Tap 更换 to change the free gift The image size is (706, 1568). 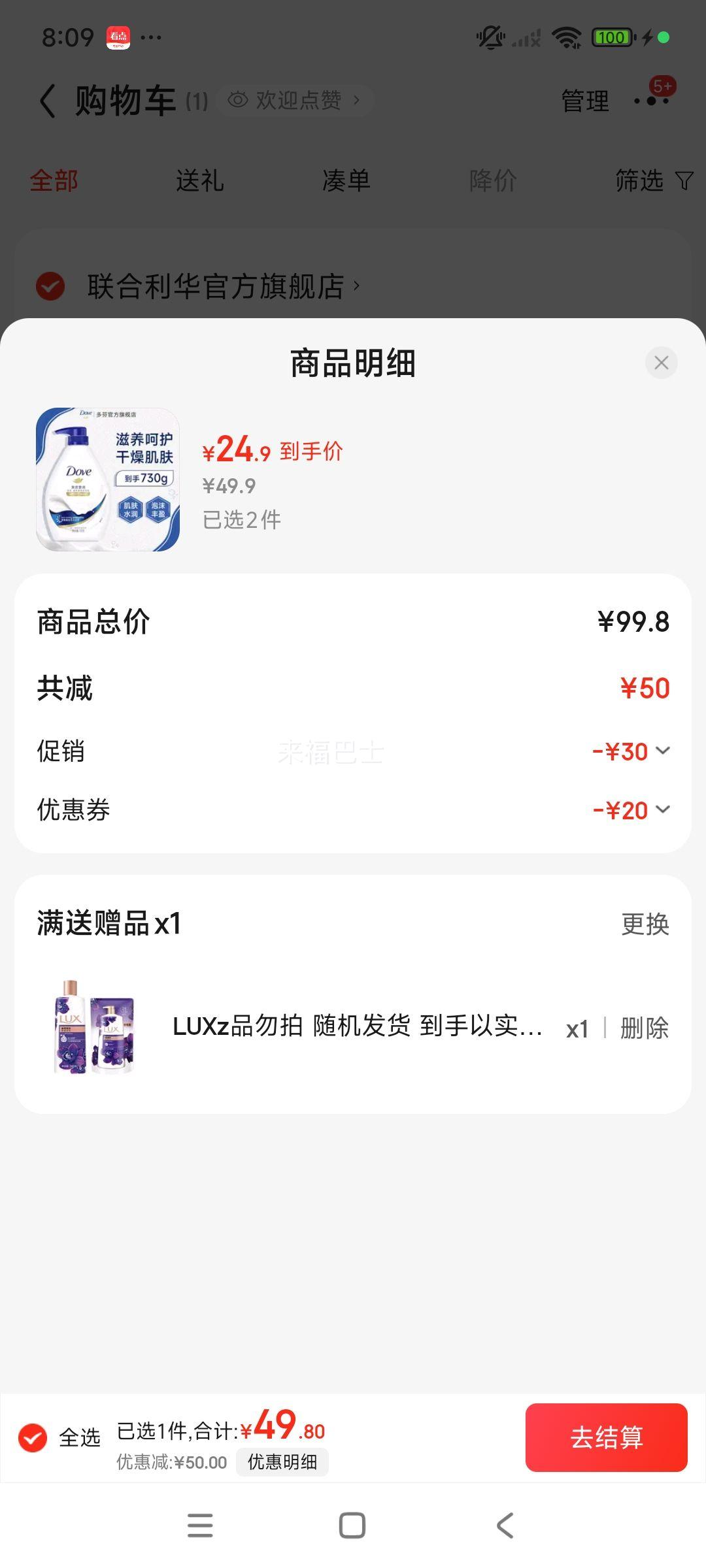pyautogui.click(x=645, y=924)
